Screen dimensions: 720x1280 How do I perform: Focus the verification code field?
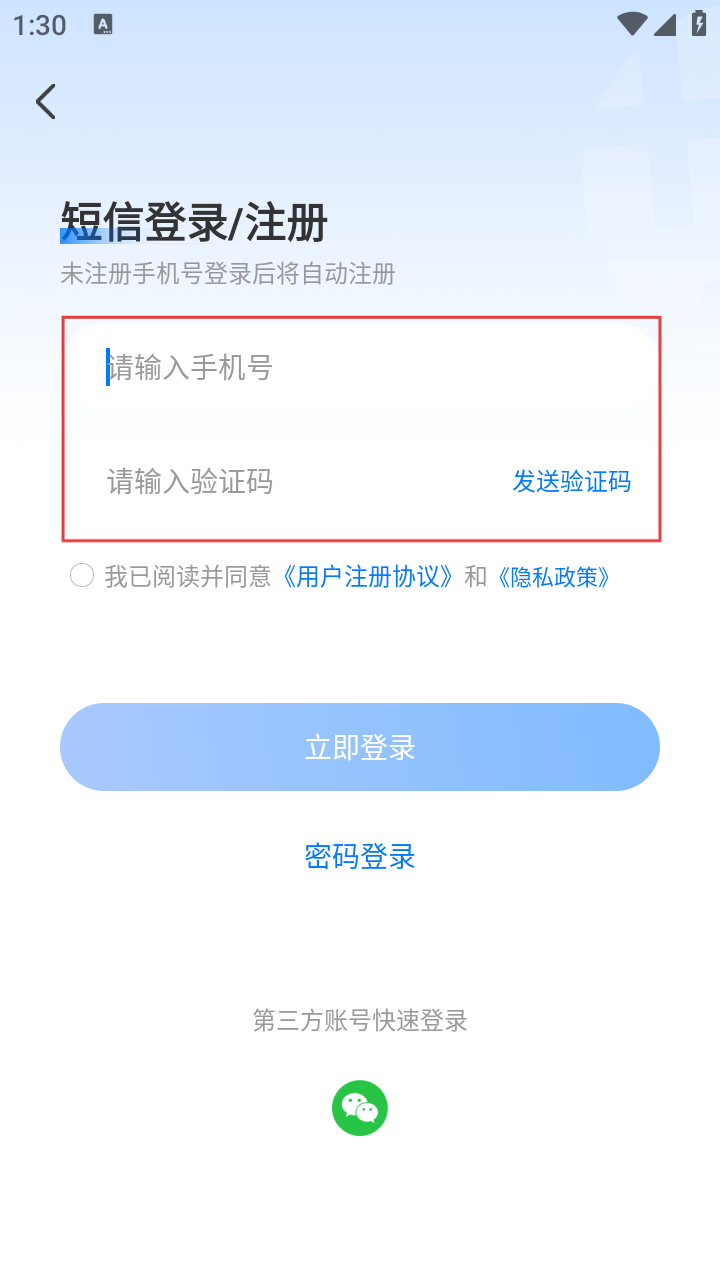290,482
